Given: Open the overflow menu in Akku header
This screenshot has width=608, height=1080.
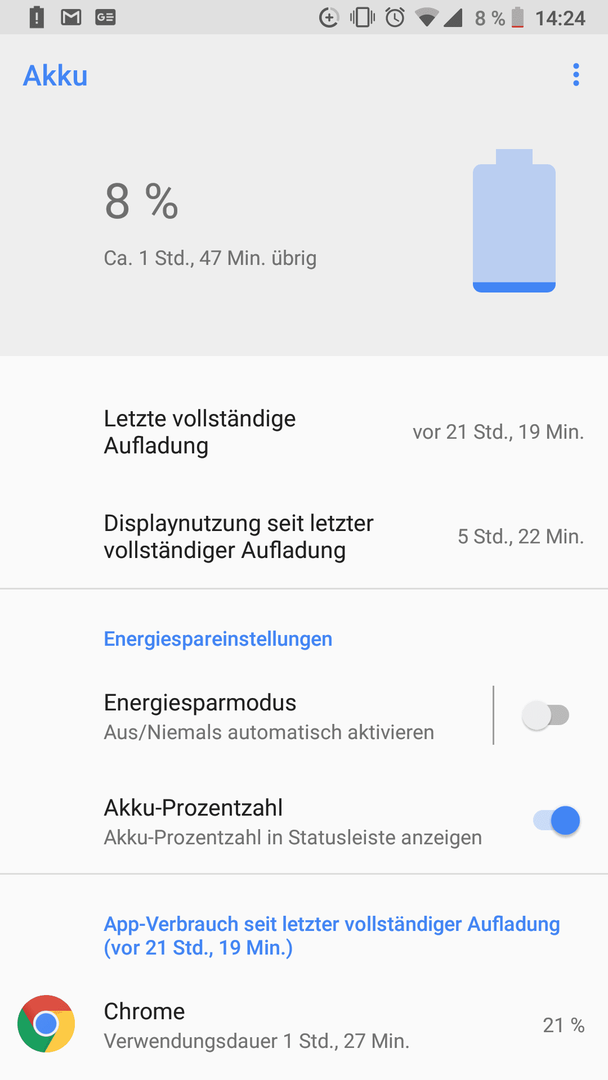Looking at the screenshot, I should pyautogui.click(x=576, y=75).
